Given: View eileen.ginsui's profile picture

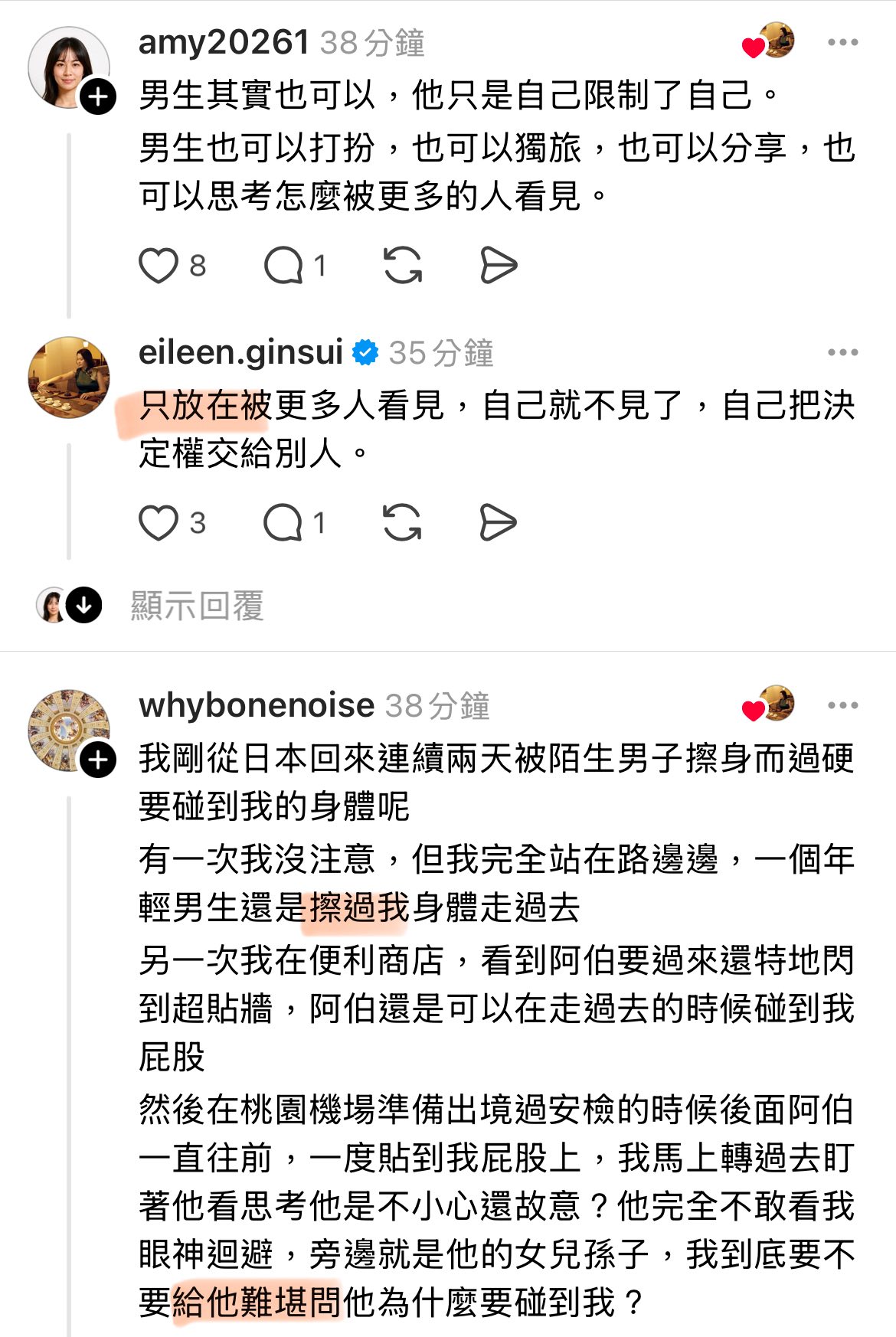Looking at the screenshot, I should [69, 378].
